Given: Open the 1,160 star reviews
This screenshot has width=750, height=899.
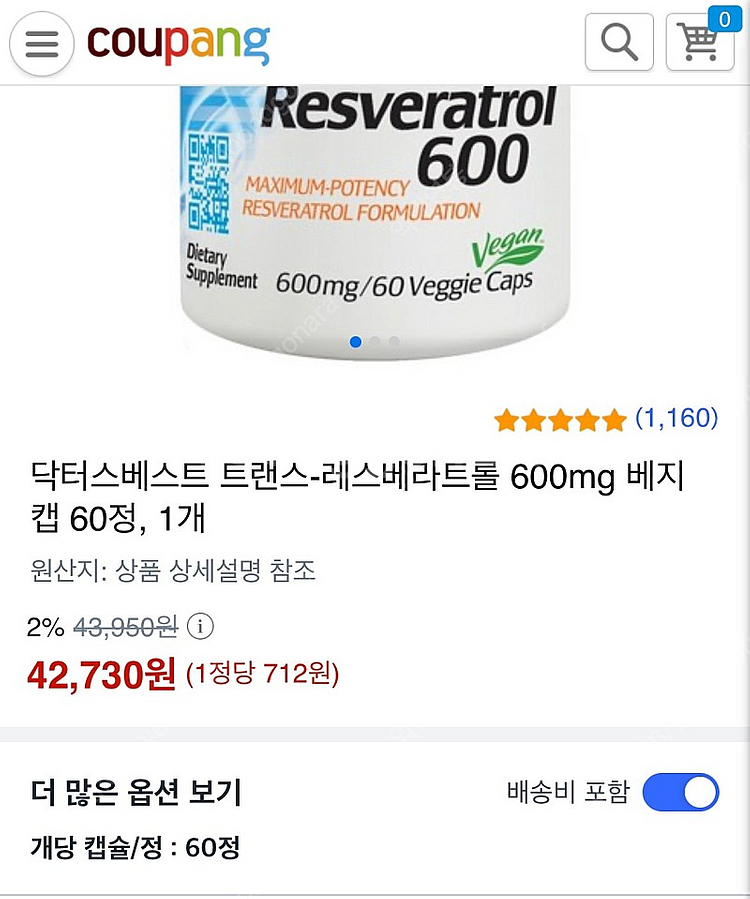Looking at the screenshot, I should click(606, 419).
